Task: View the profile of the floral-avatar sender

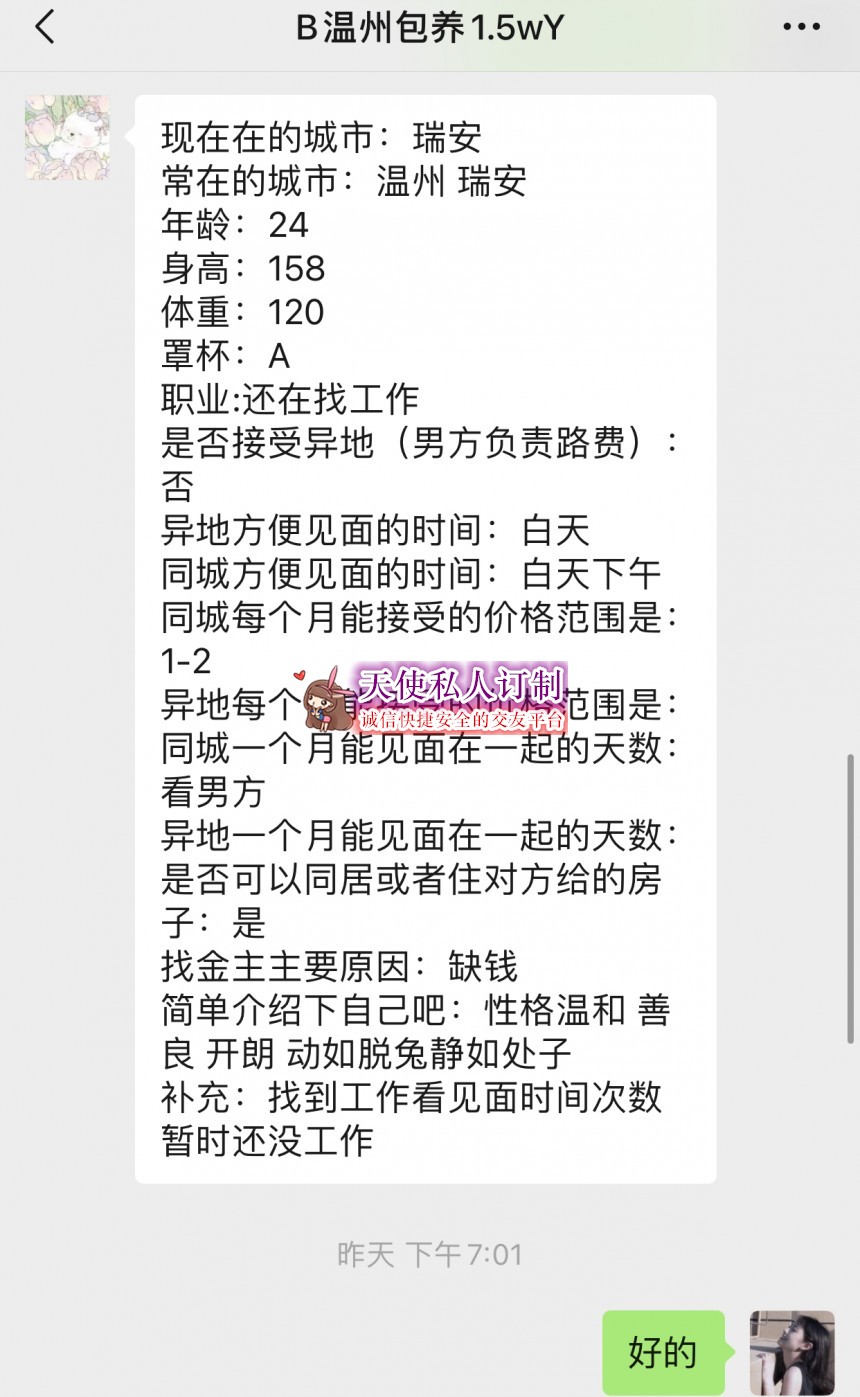Action: pos(67,138)
